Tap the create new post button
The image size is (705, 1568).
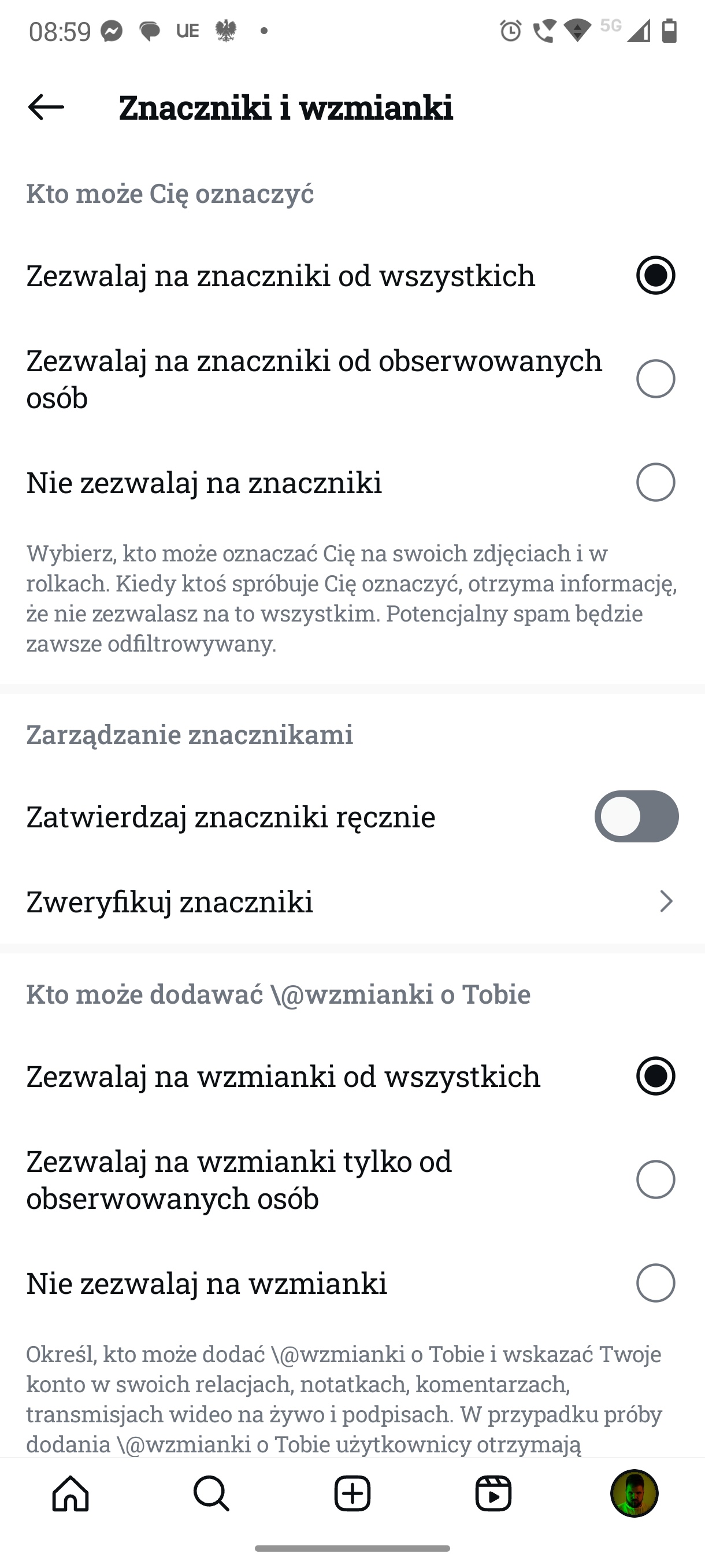pos(352,1494)
